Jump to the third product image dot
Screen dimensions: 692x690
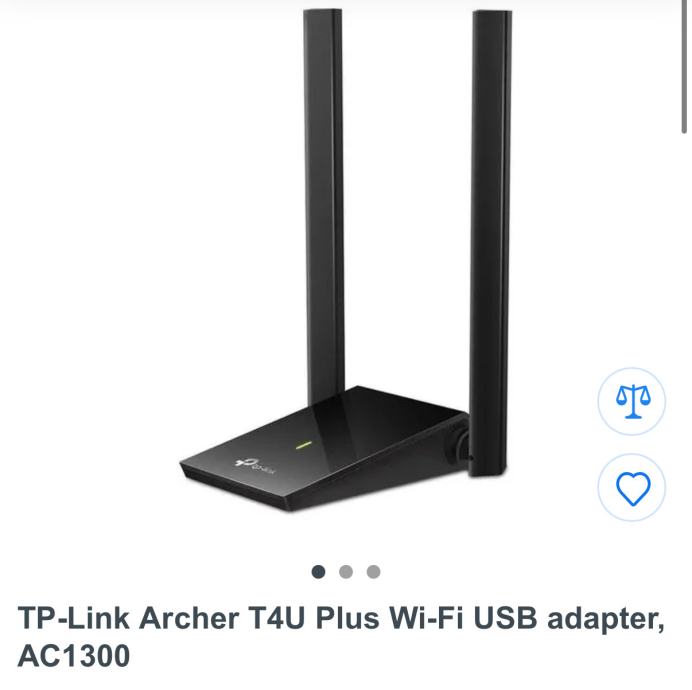coord(373,572)
